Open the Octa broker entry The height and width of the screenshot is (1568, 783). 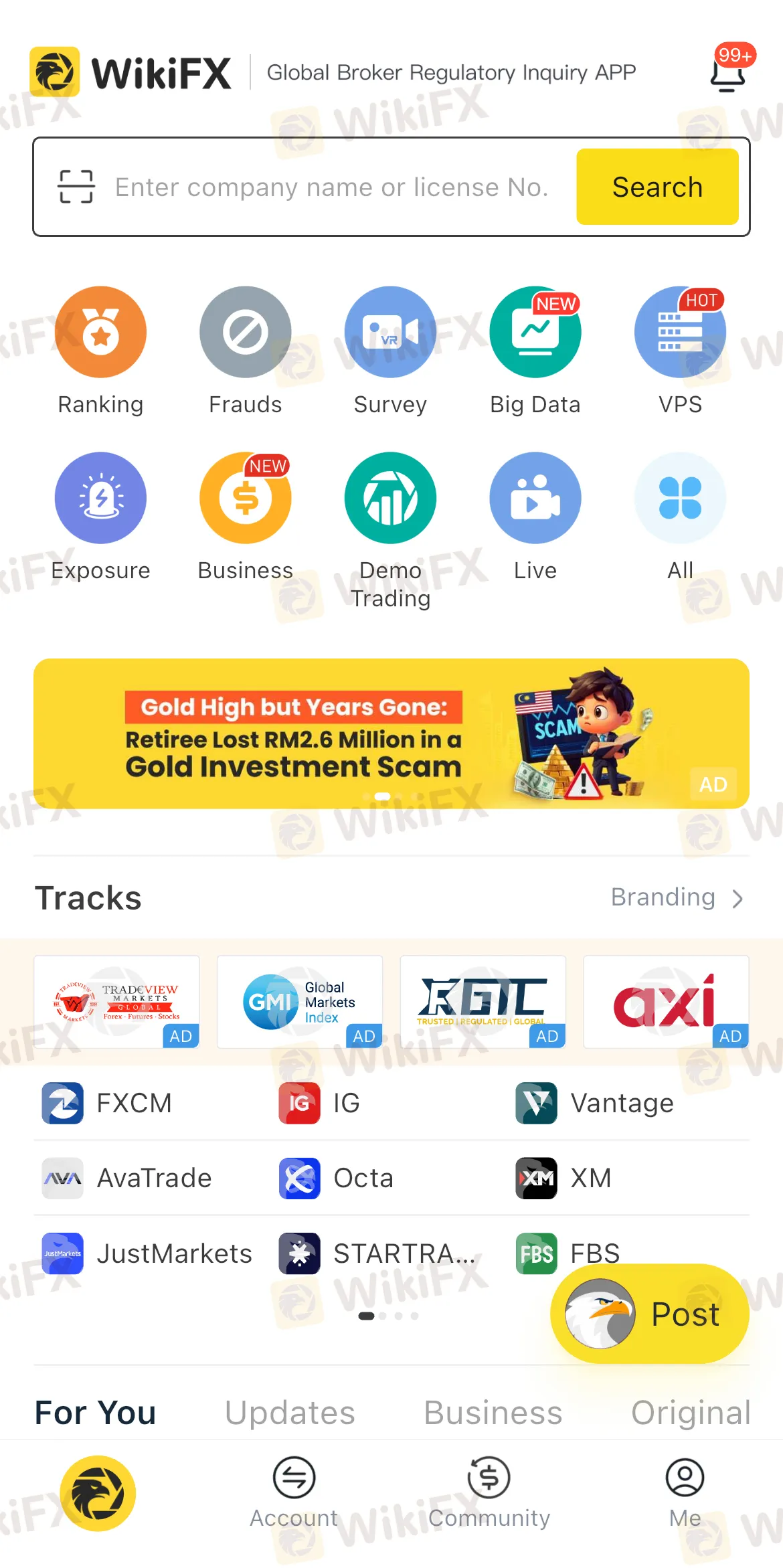coord(338,1178)
